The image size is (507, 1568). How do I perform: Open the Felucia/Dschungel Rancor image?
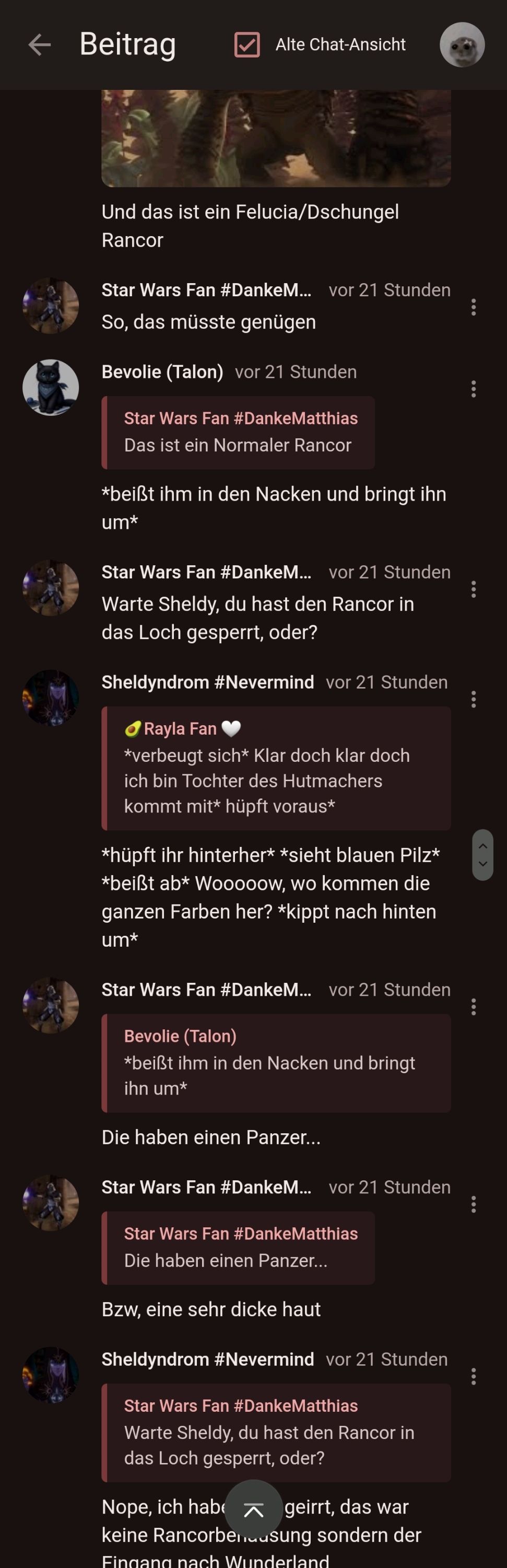coord(276,138)
